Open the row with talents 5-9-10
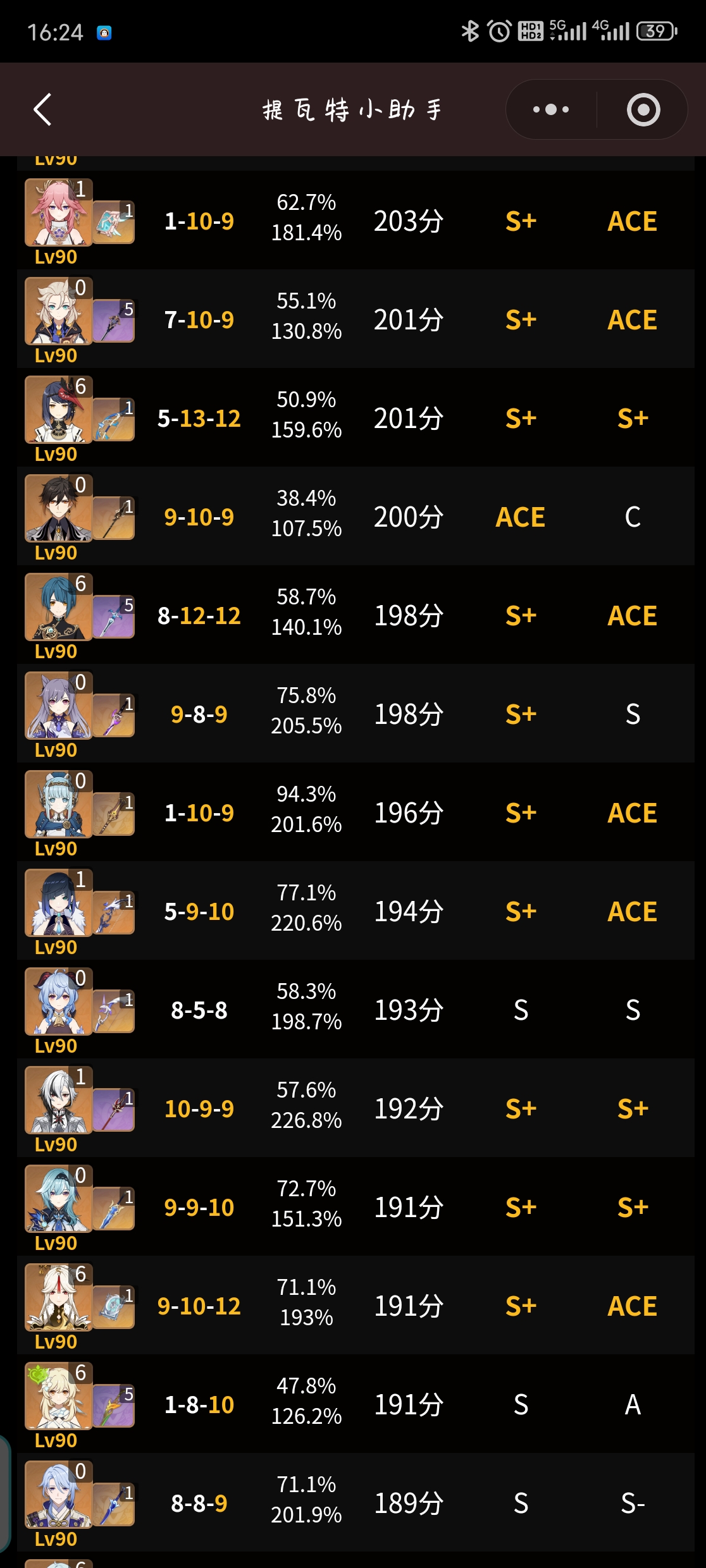The width and height of the screenshot is (706, 1568). coord(356,911)
